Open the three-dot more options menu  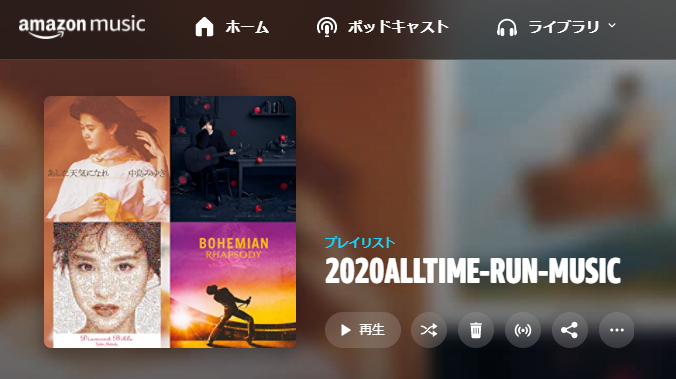pos(617,330)
